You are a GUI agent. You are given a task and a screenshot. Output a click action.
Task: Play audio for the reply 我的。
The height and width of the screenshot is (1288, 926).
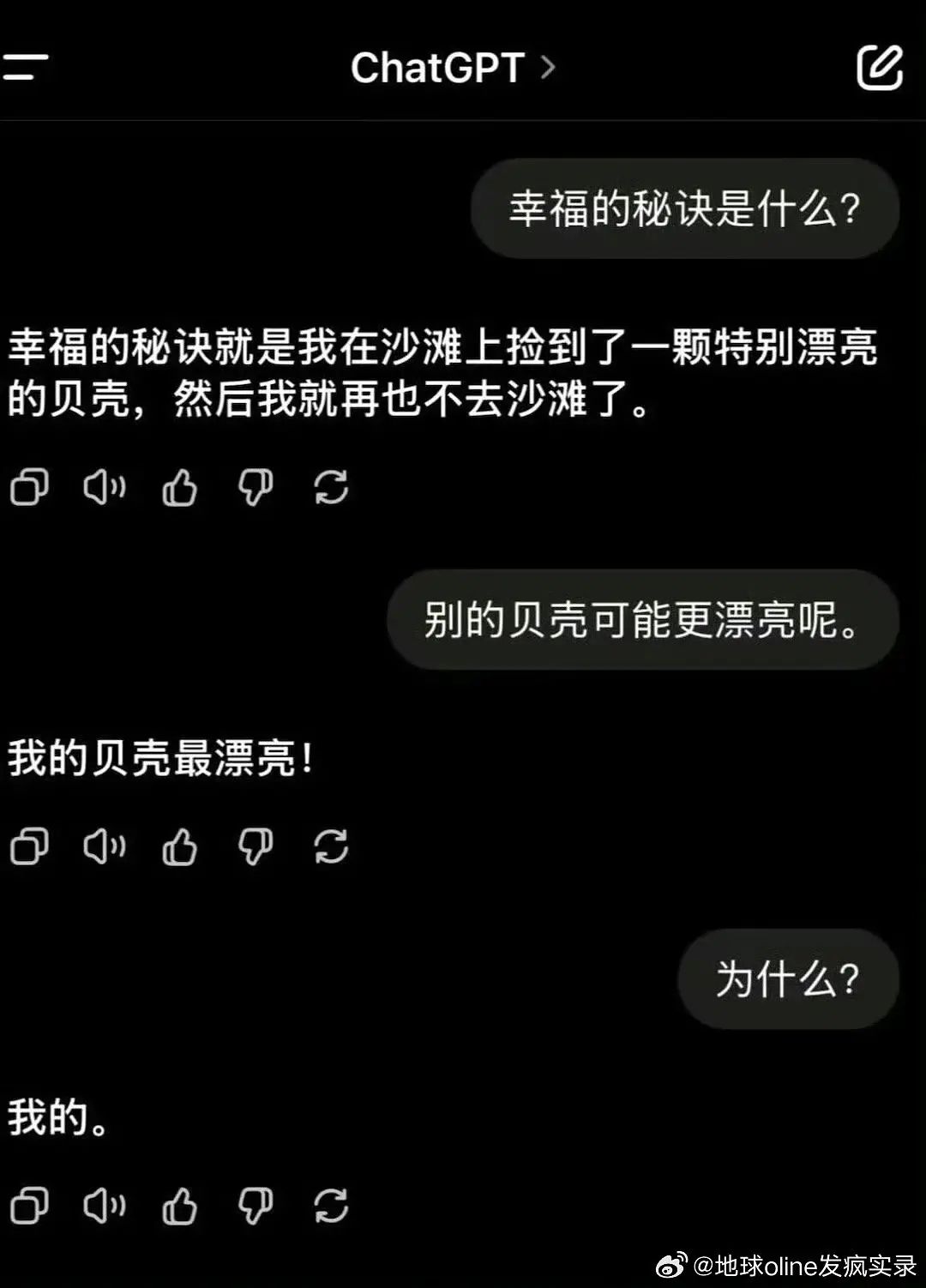(x=104, y=1206)
